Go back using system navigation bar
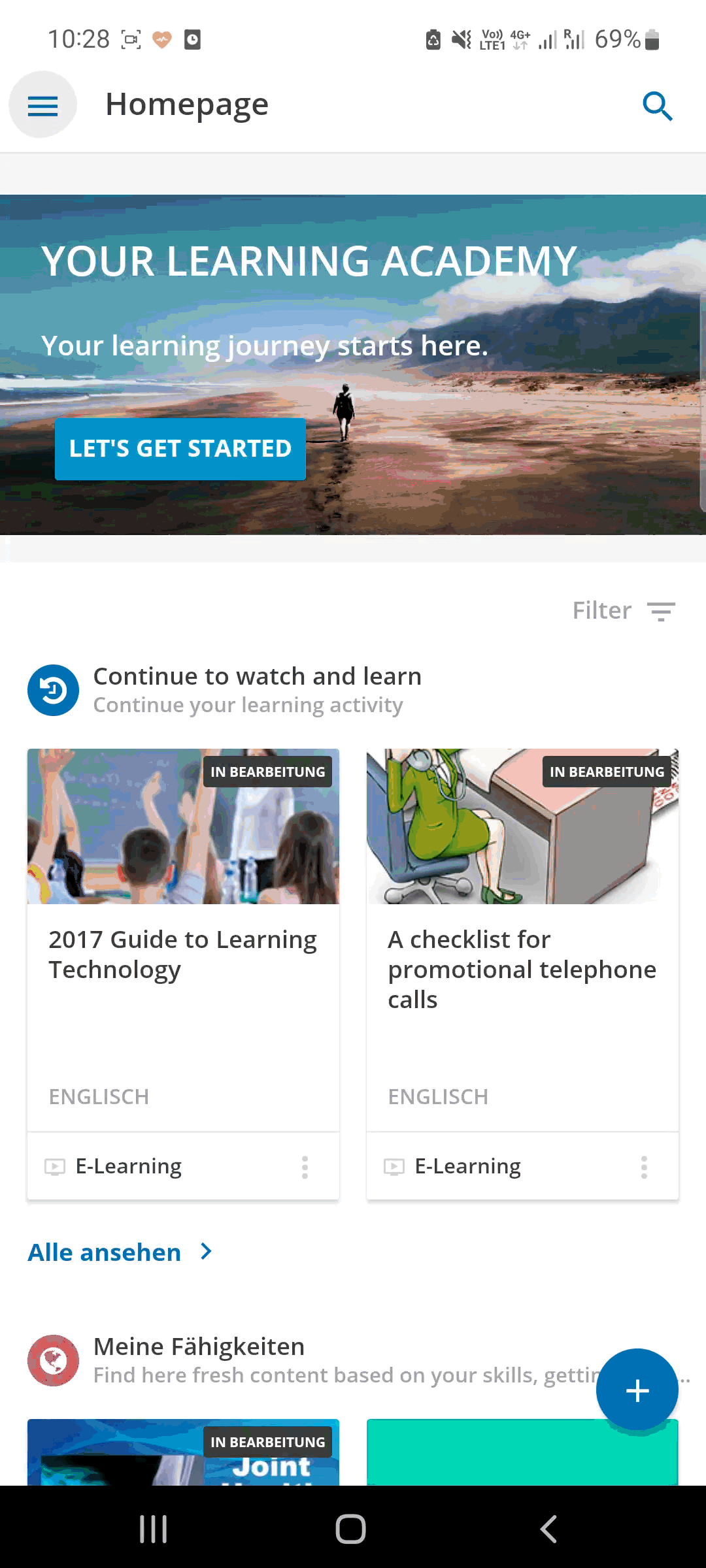 click(548, 1529)
